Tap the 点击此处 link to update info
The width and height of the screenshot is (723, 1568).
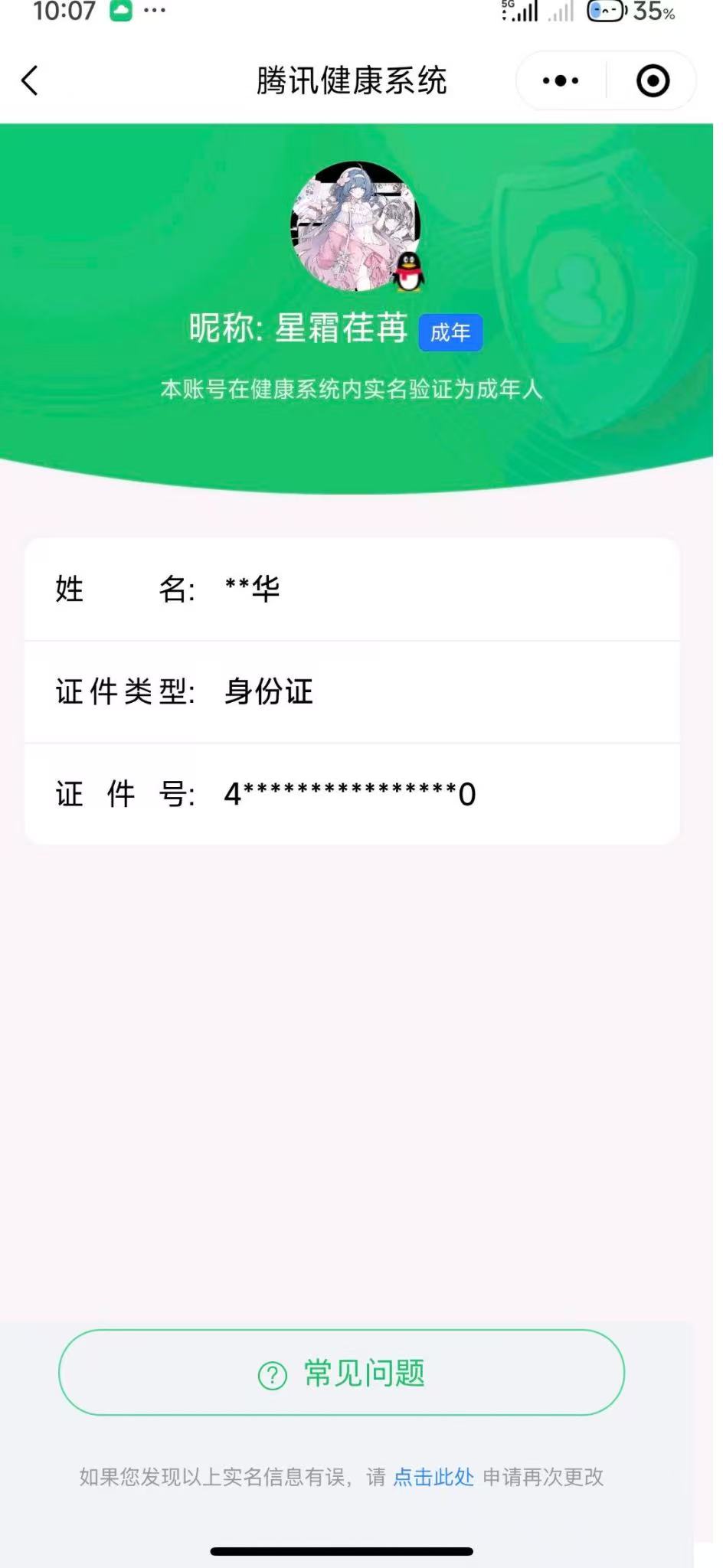433,1477
